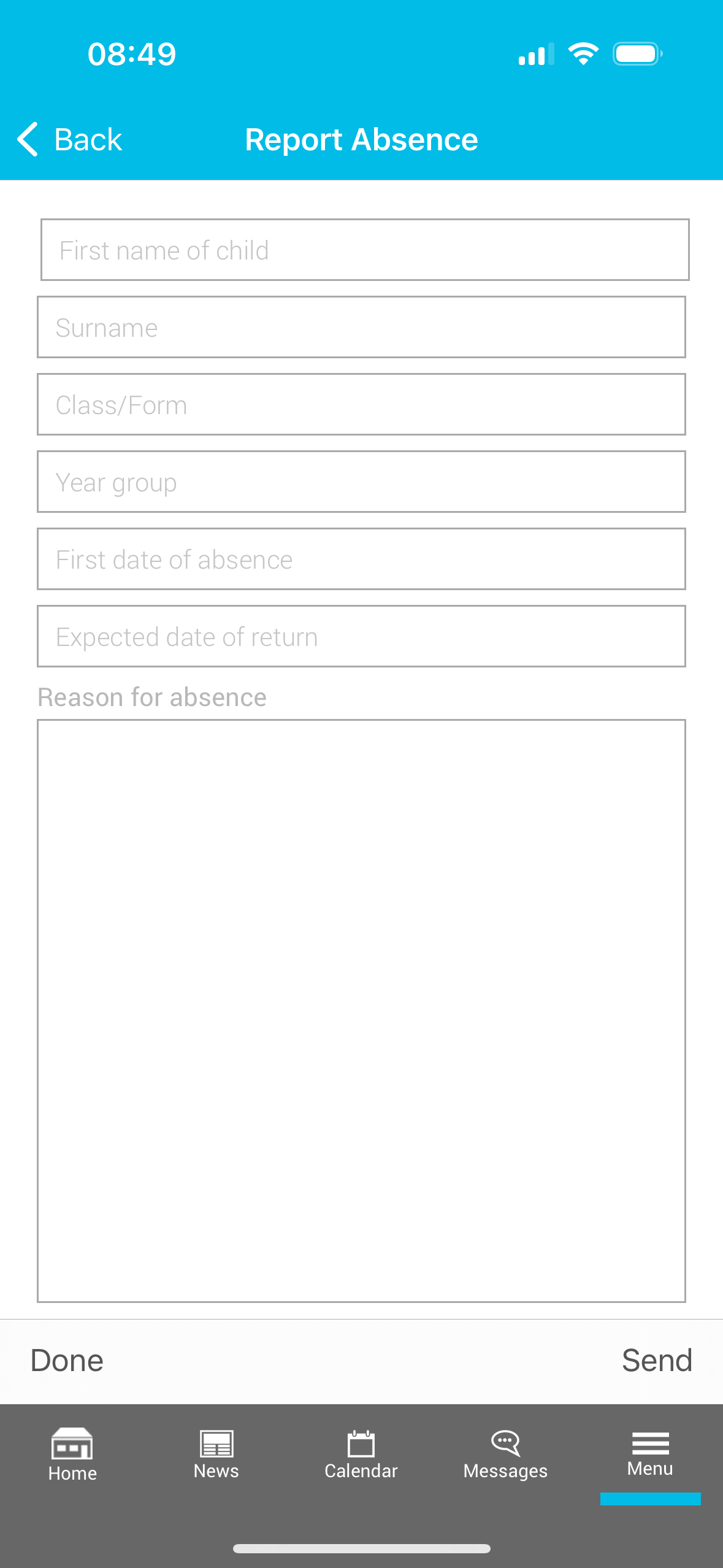The width and height of the screenshot is (723, 1568).
Task: Tap the First name of child field
Action: point(364,250)
